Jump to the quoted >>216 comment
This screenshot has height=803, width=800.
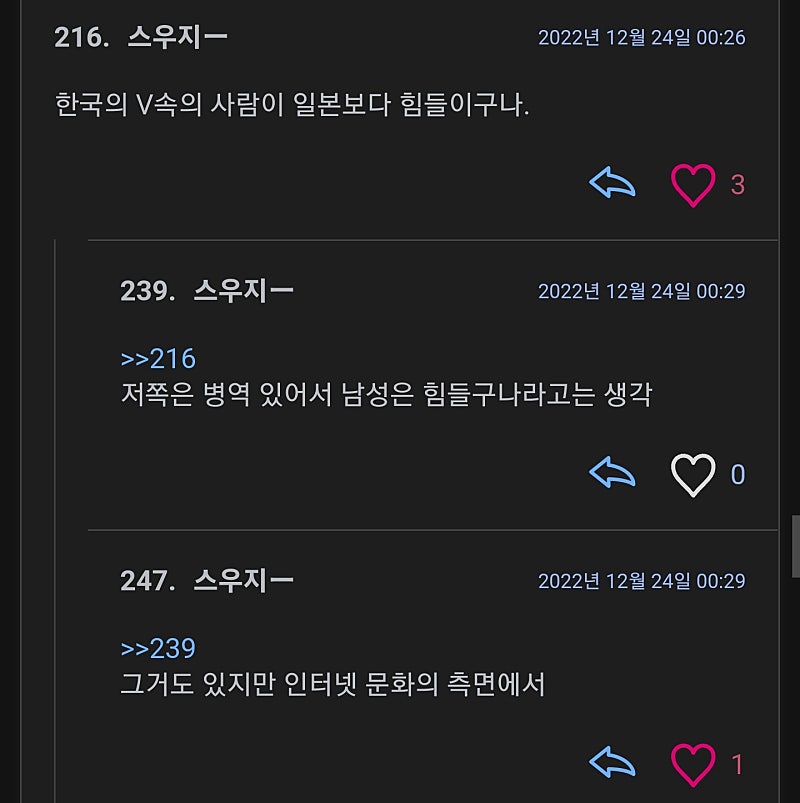coord(158,359)
